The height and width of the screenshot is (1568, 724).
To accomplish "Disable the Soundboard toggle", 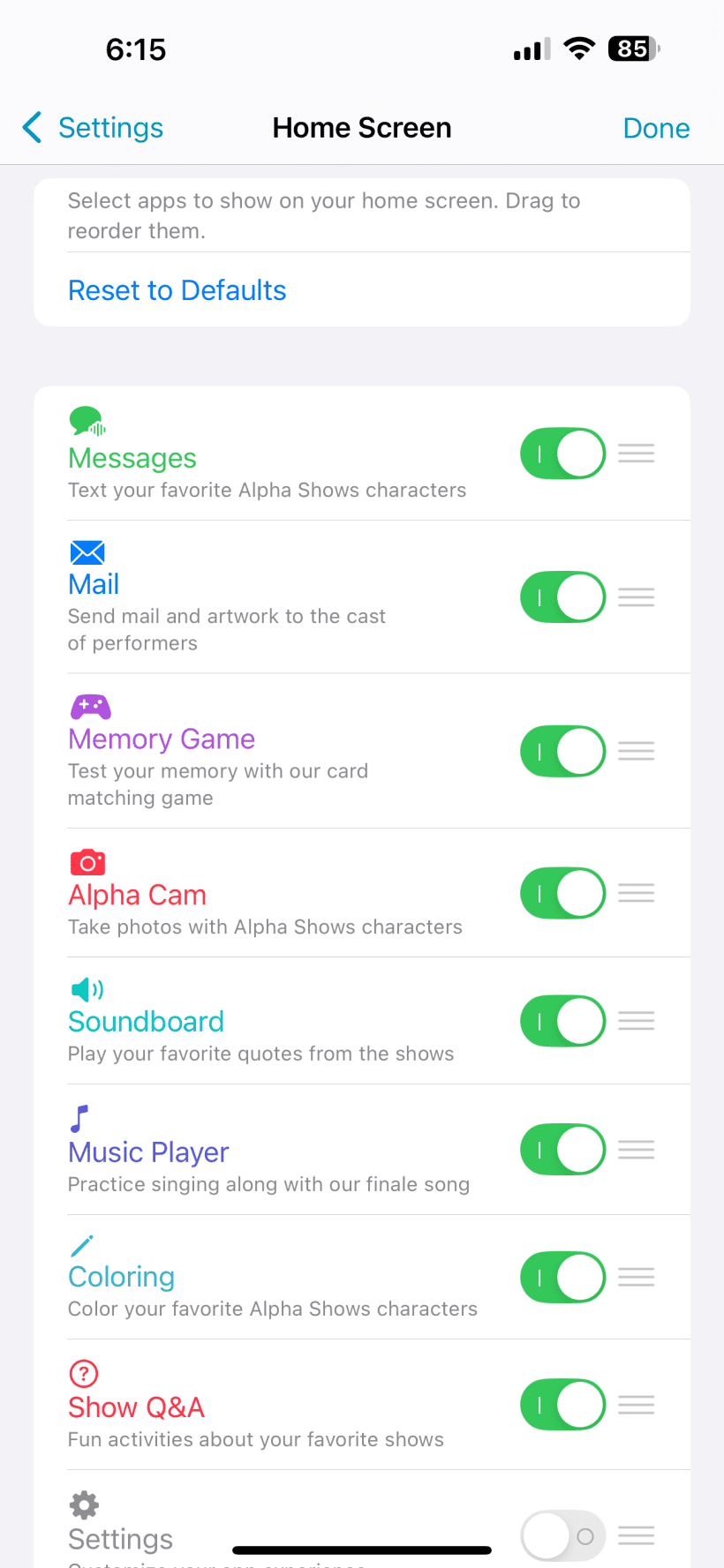I will 563,1021.
